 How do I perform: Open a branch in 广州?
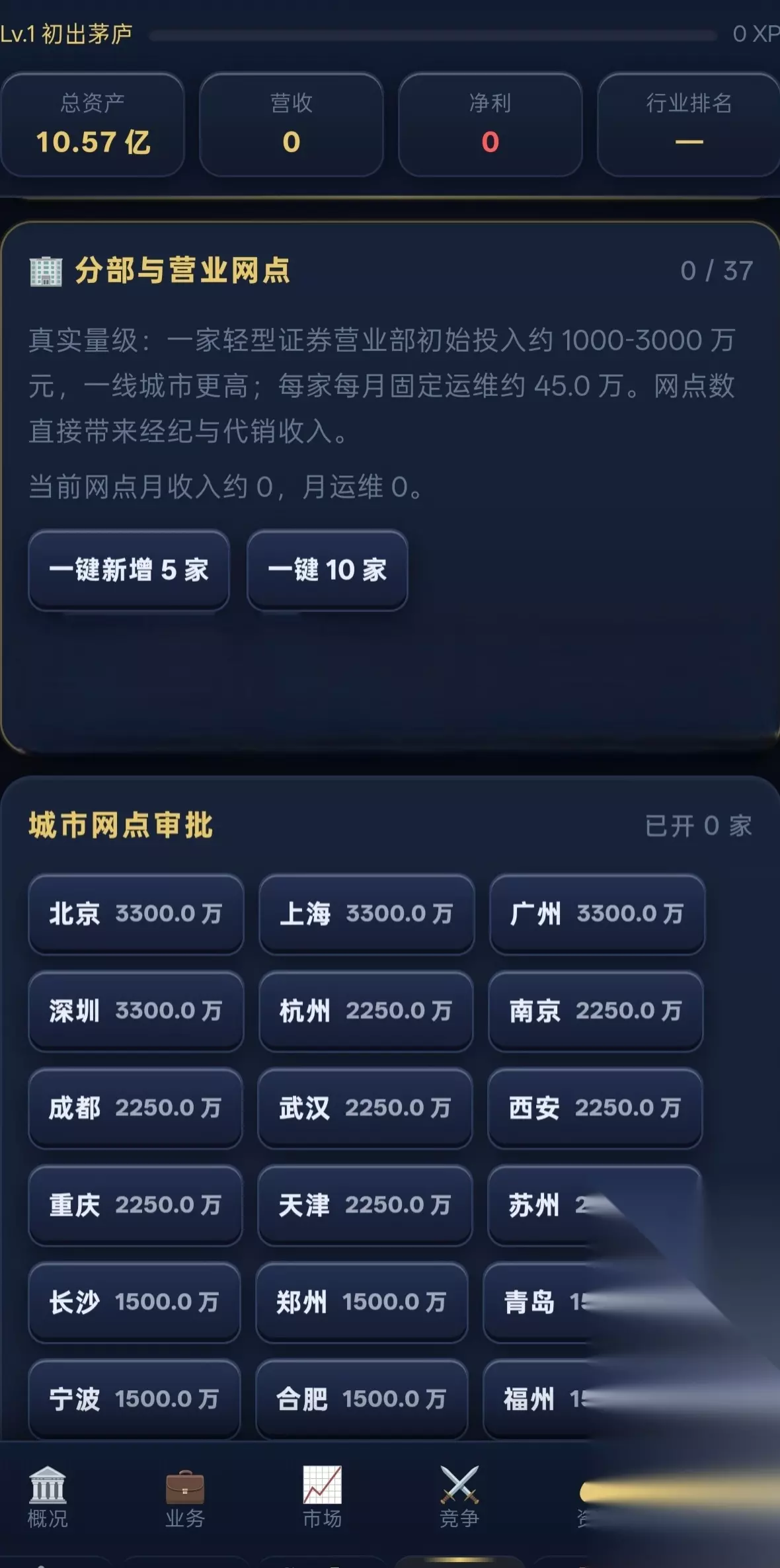597,914
